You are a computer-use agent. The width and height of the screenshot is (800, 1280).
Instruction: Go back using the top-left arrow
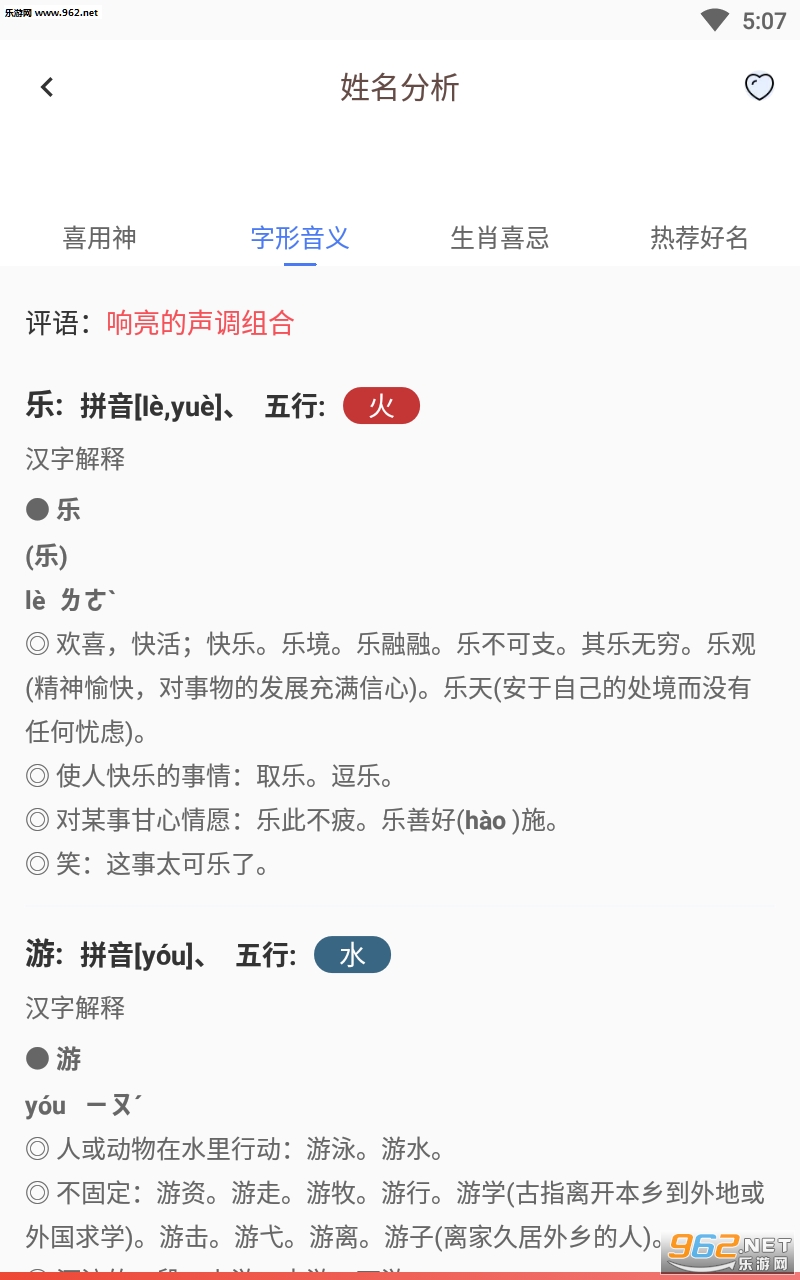(47, 87)
